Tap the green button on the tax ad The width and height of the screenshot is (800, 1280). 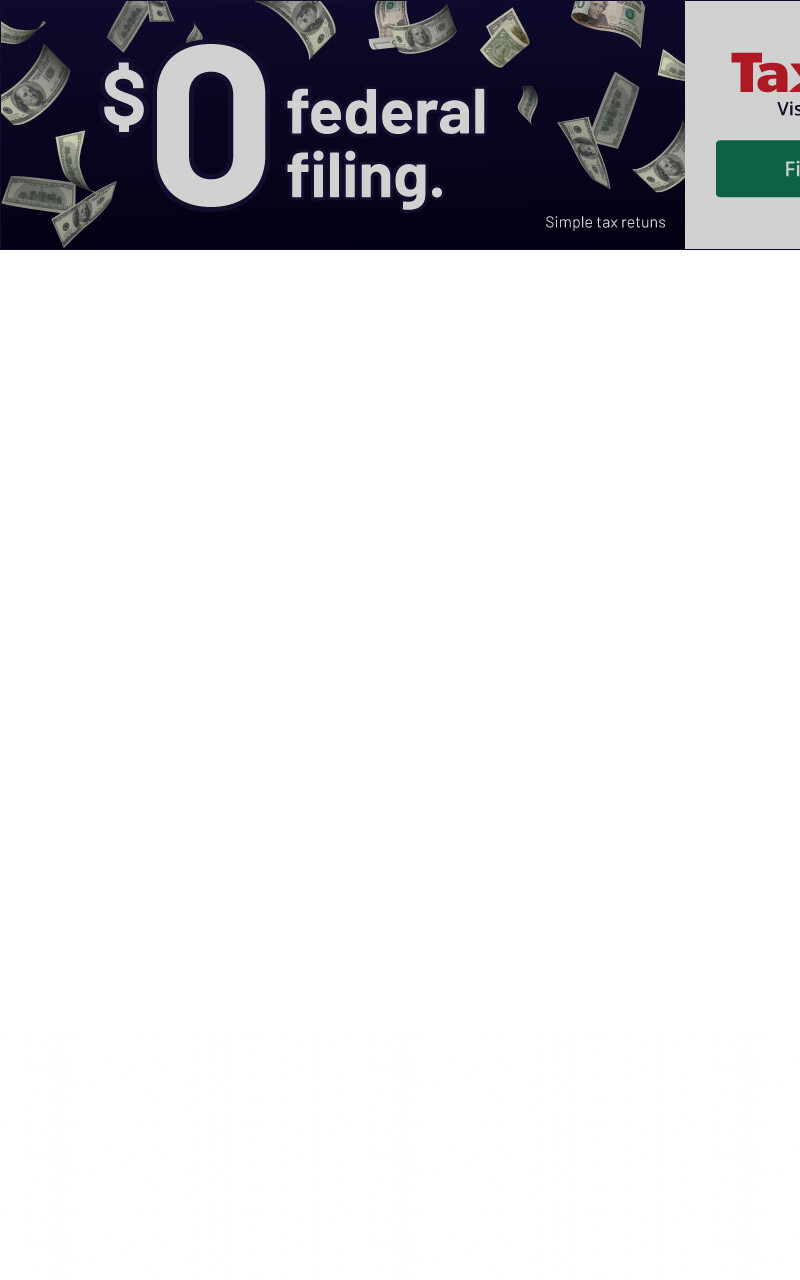tap(758, 169)
